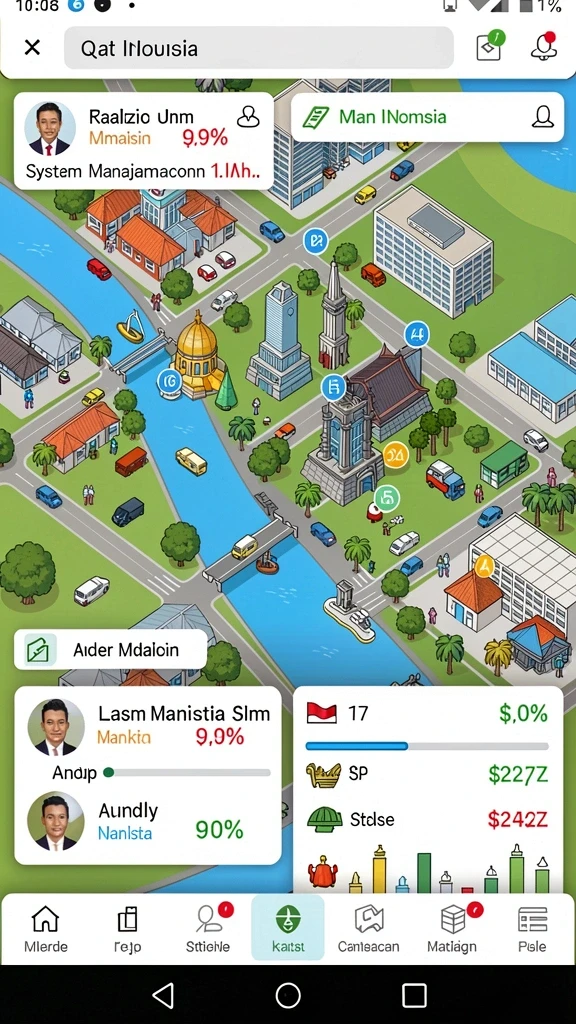Tap the person icon on the Raalzio Unm card

coord(248,117)
